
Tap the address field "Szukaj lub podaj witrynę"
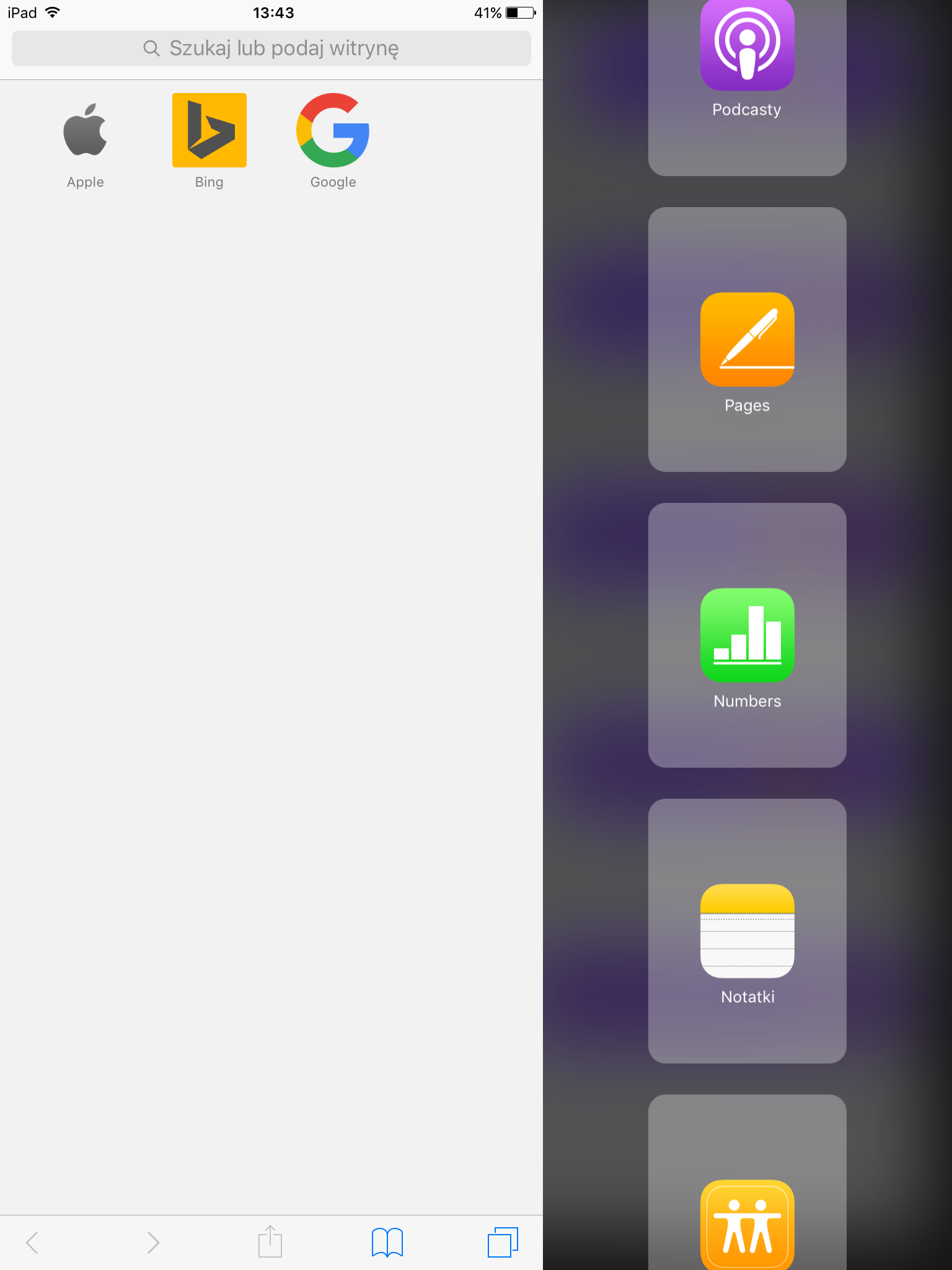271,48
